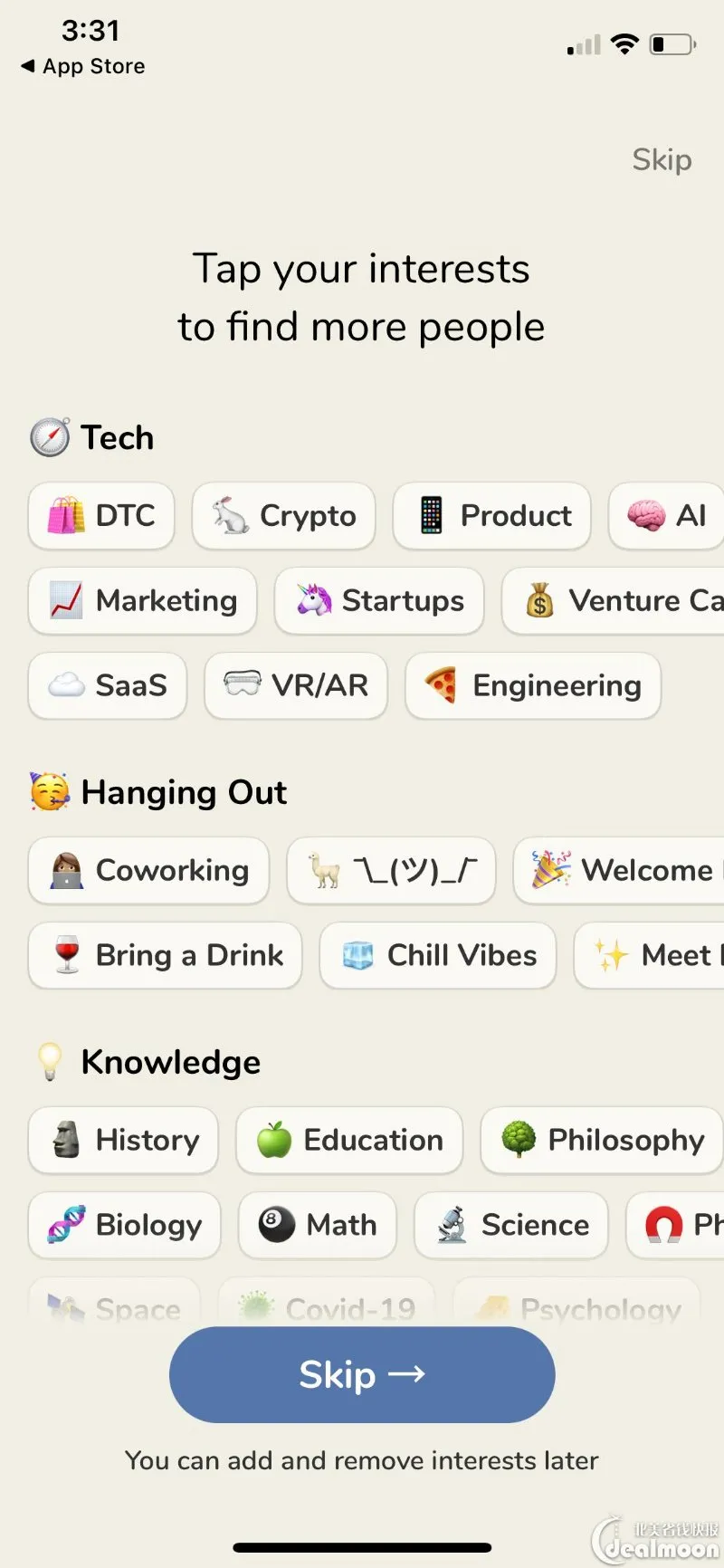The width and height of the screenshot is (724, 1568).
Task: Add Engineering to your interests
Action: [x=533, y=686]
